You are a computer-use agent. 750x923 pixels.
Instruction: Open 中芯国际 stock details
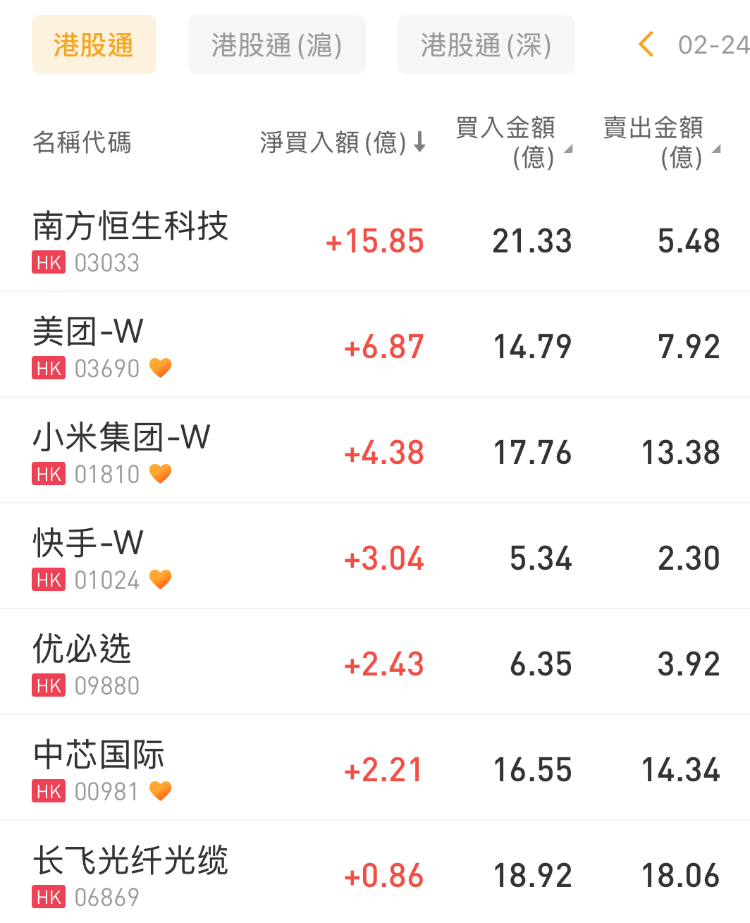[99, 770]
